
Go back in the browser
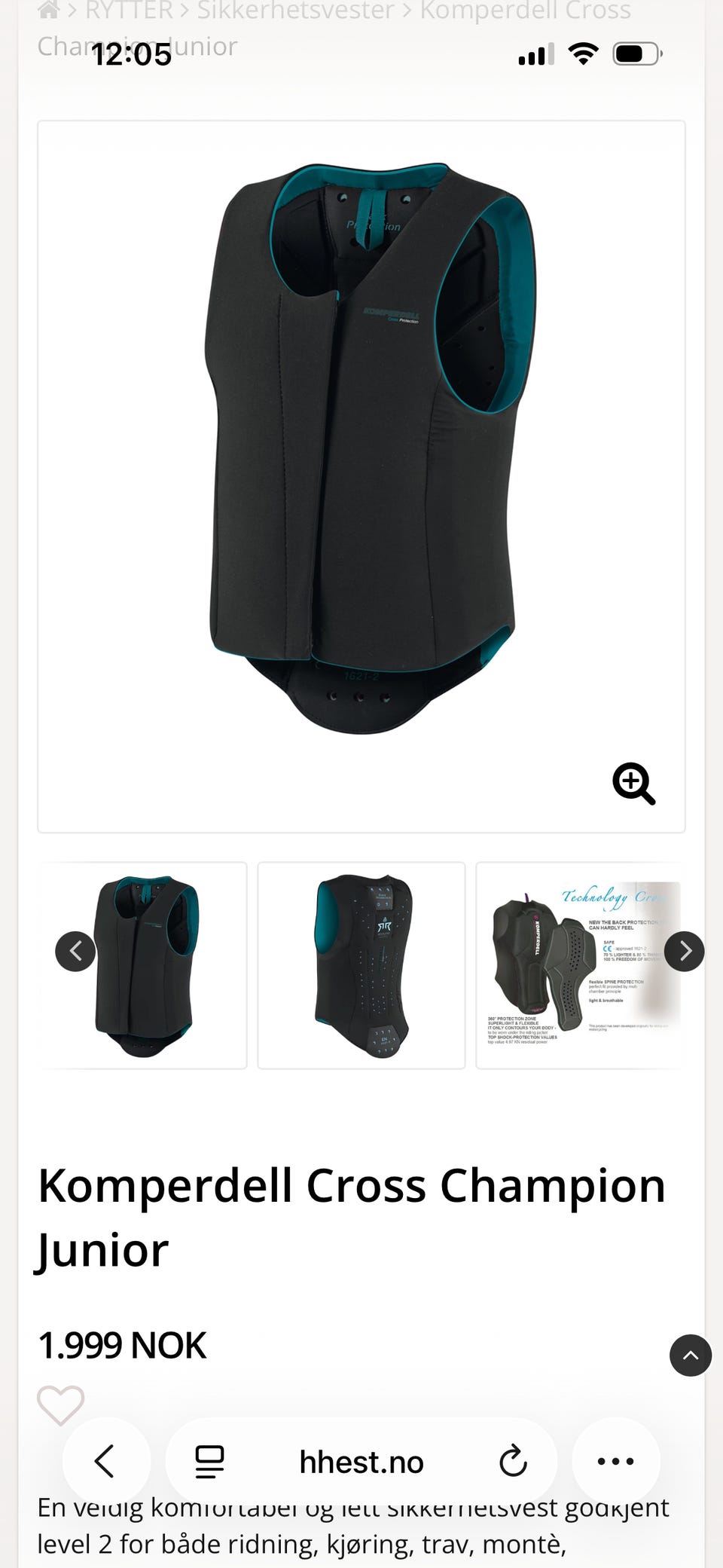point(105,1461)
